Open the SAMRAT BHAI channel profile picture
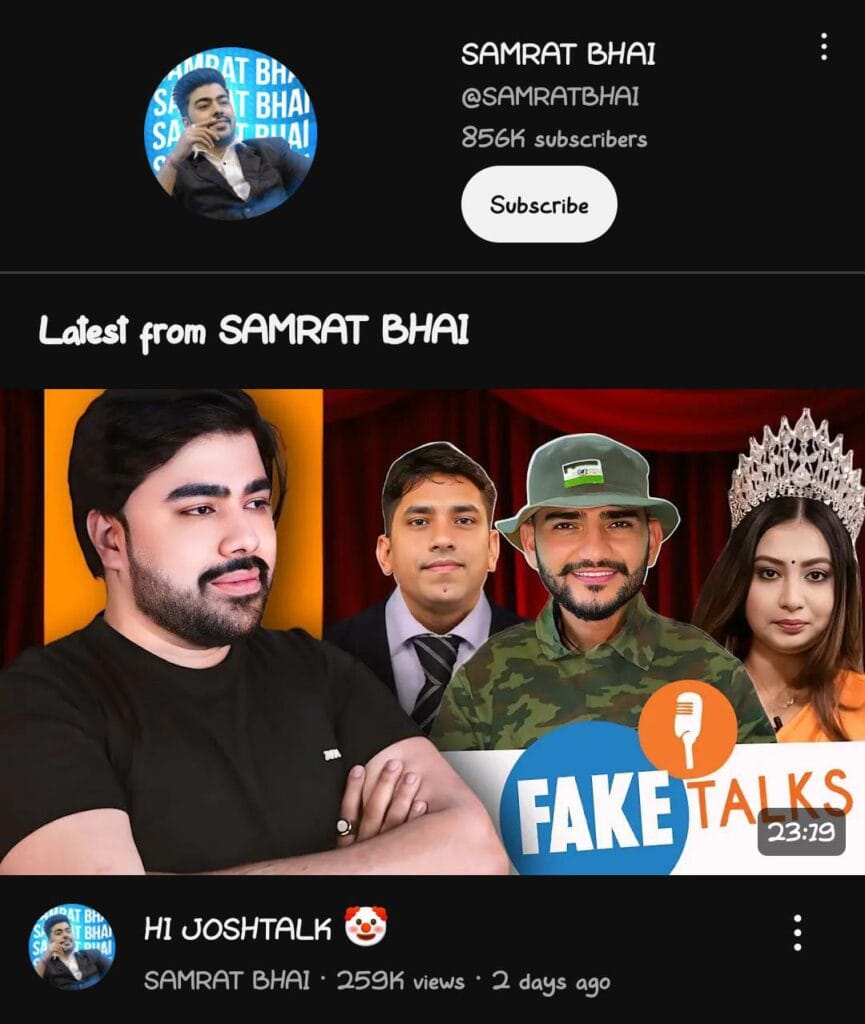This screenshot has height=1024, width=865. coord(231,132)
